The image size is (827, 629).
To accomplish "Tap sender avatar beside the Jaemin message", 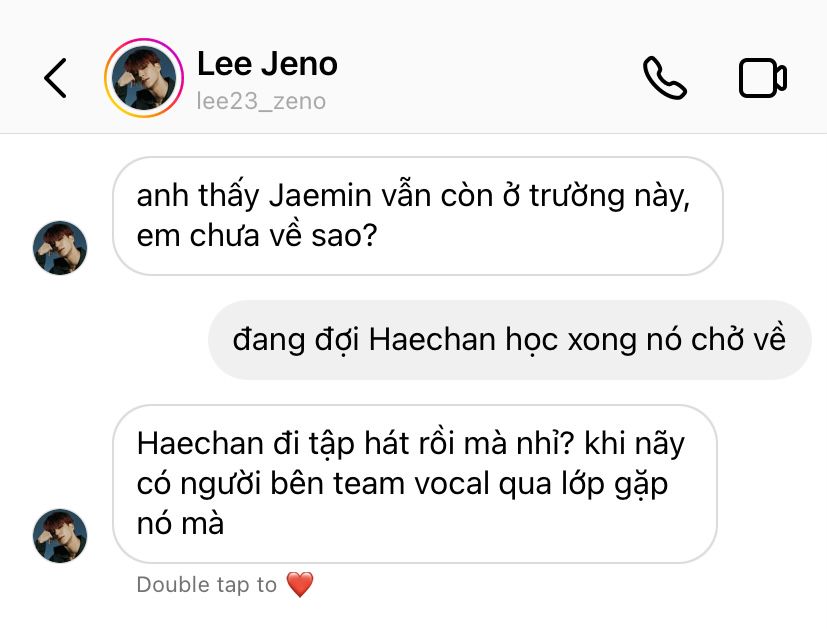I will click(x=60, y=248).
